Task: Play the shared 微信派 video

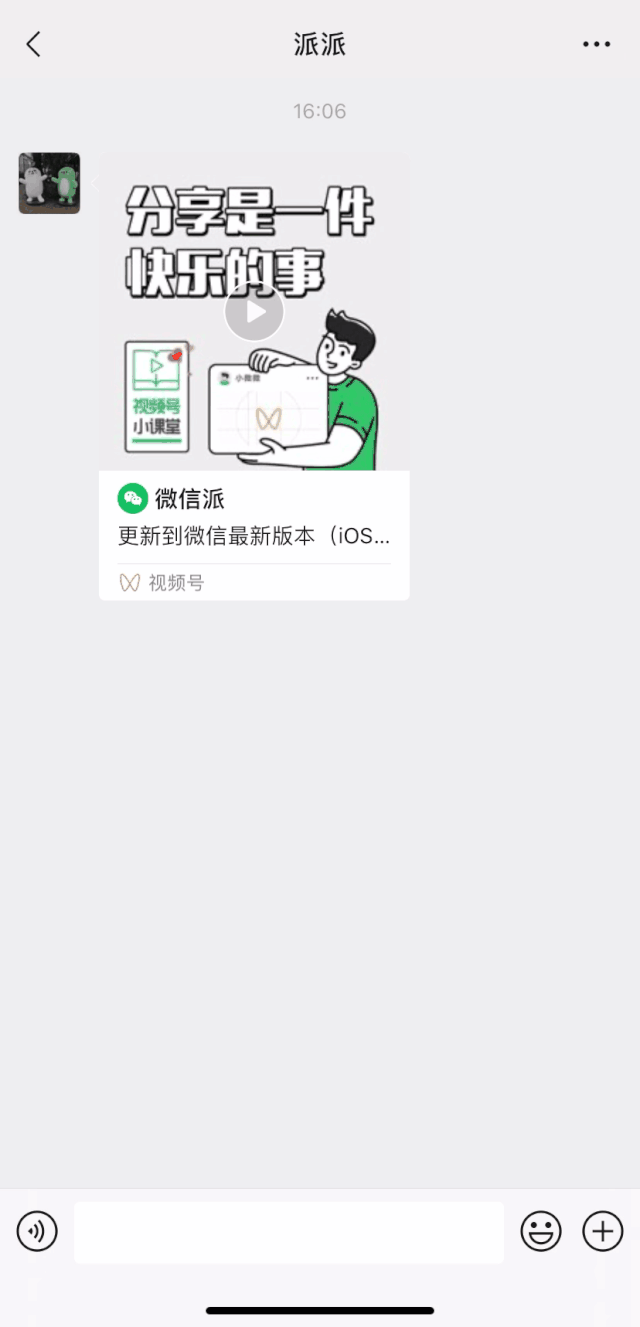Action: tap(254, 312)
